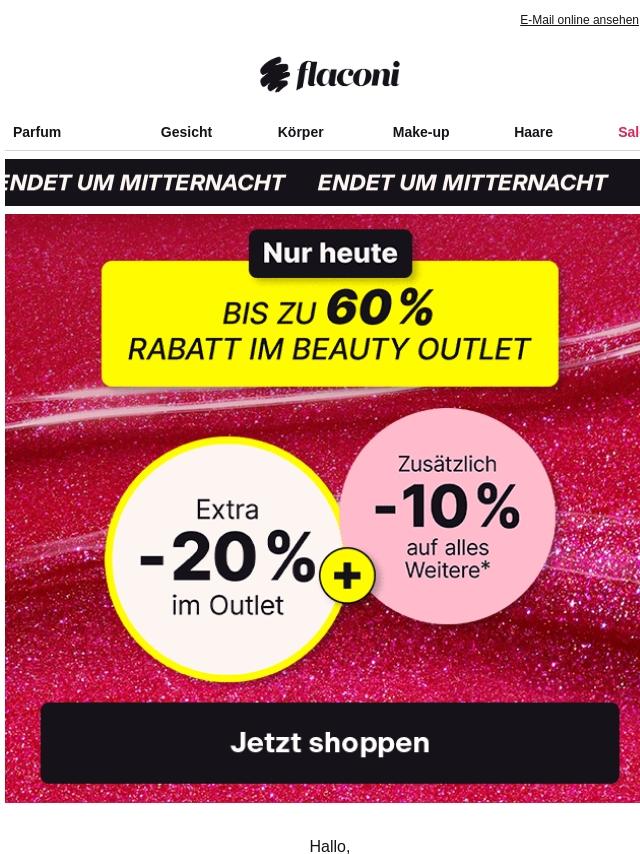
Task: Switch to the Haare category
Action: pyautogui.click(x=533, y=132)
